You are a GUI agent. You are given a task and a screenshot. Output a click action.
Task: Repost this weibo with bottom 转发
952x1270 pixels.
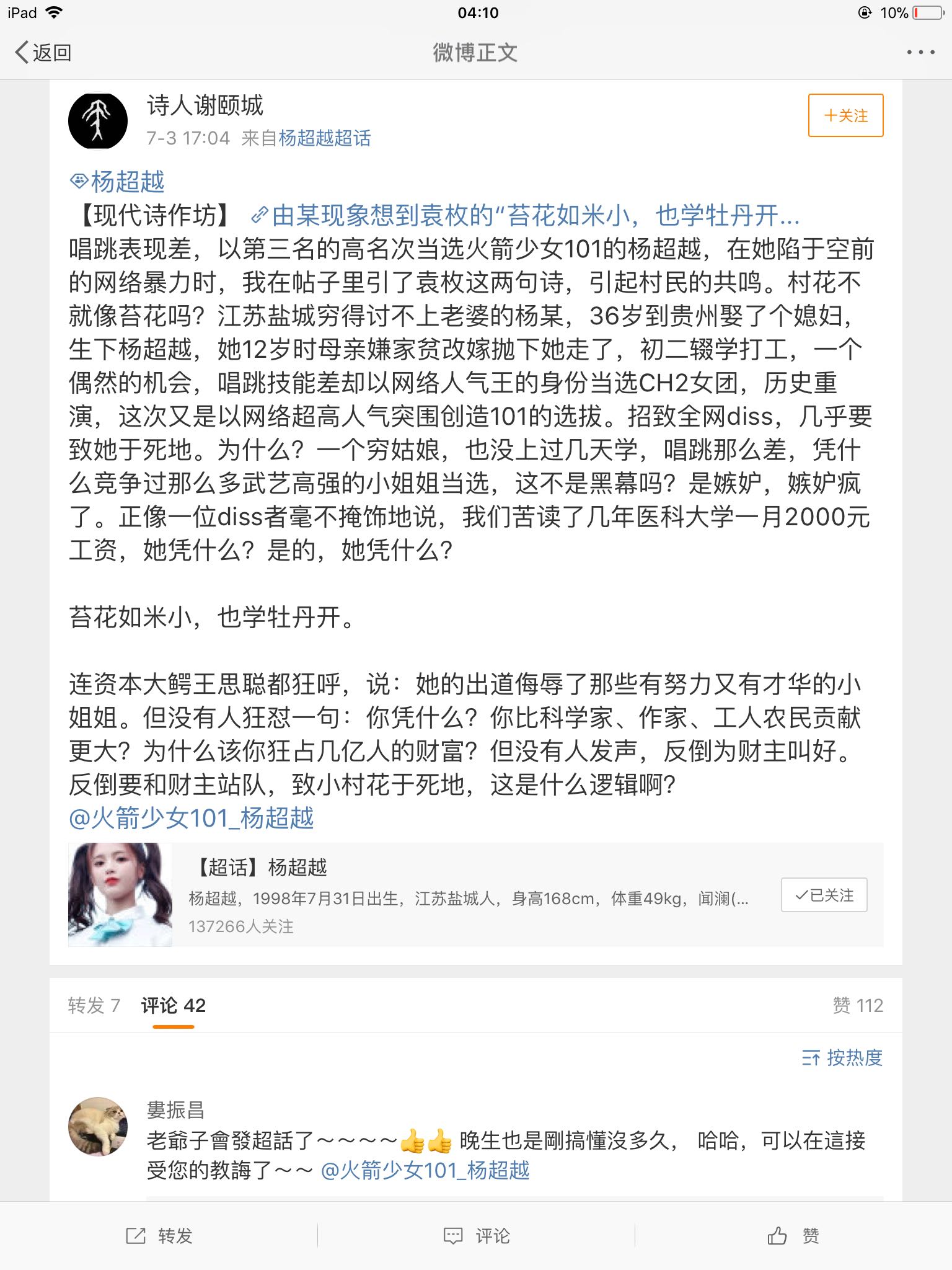pyautogui.click(x=159, y=1236)
